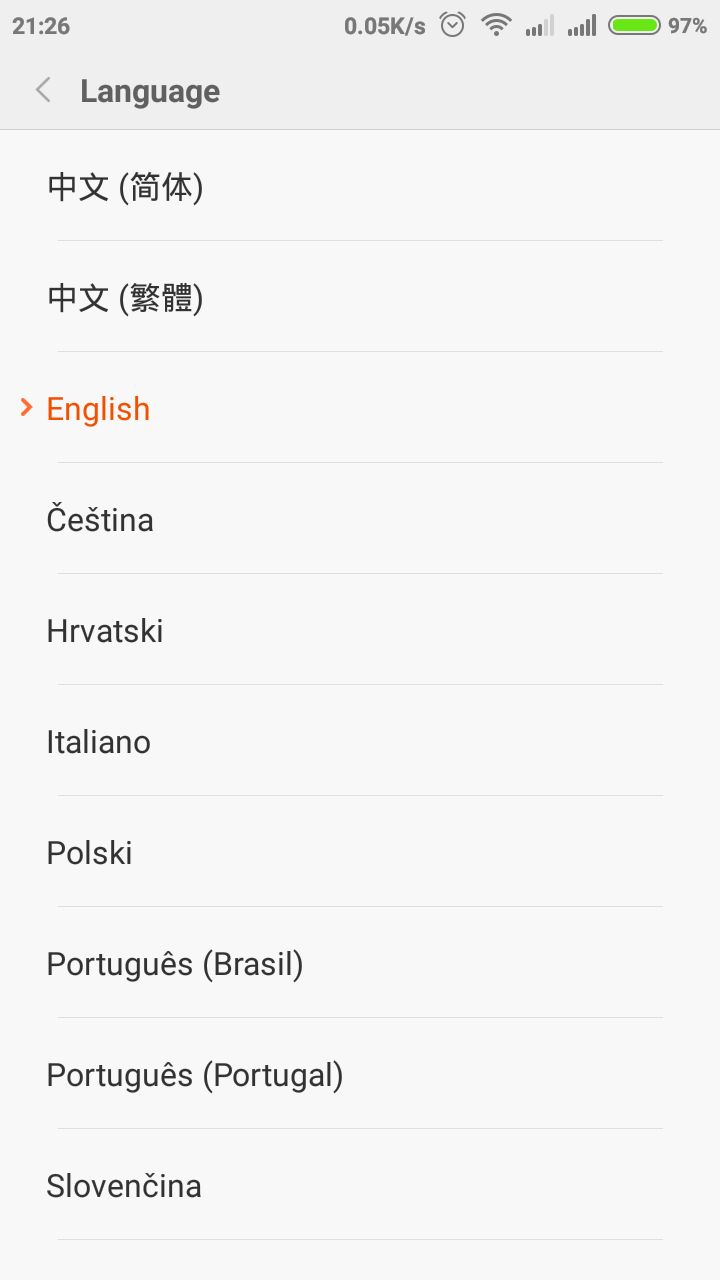
Task: Select Polski language
Action: (360, 852)
